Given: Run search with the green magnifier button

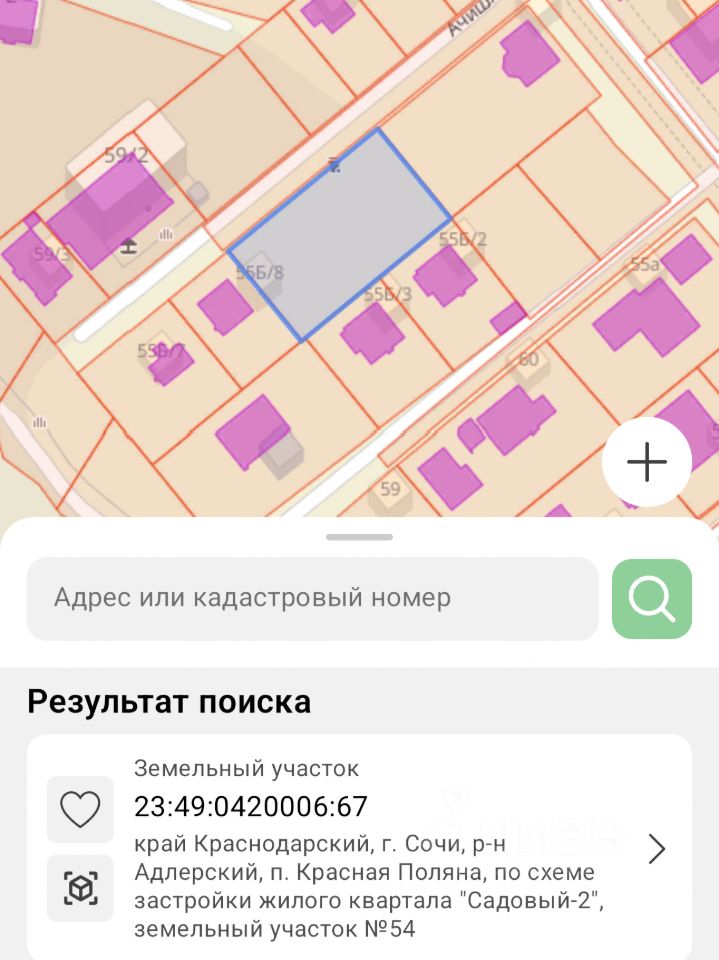Looking at the screenshot, I should pos(652,599).
